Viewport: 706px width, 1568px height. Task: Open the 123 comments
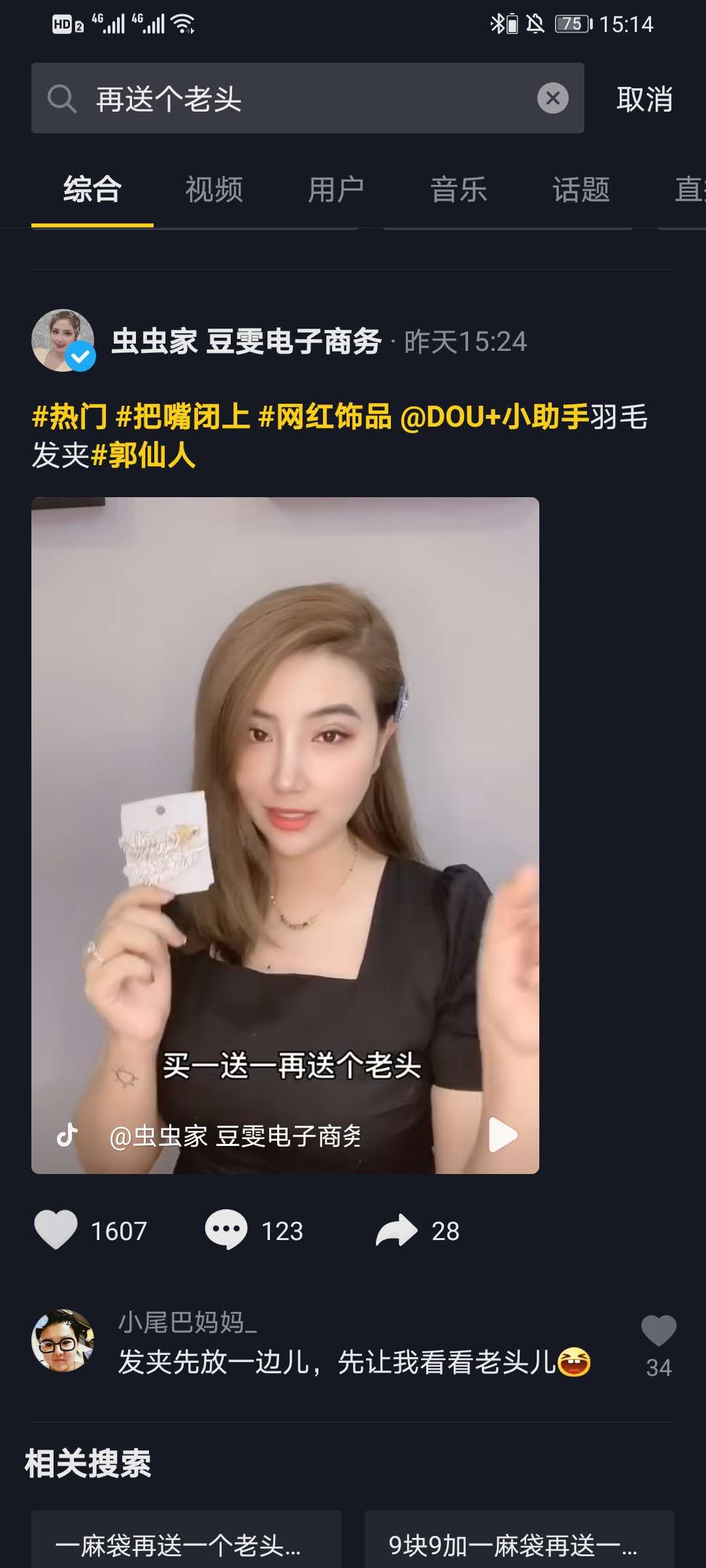(226, 1230)
